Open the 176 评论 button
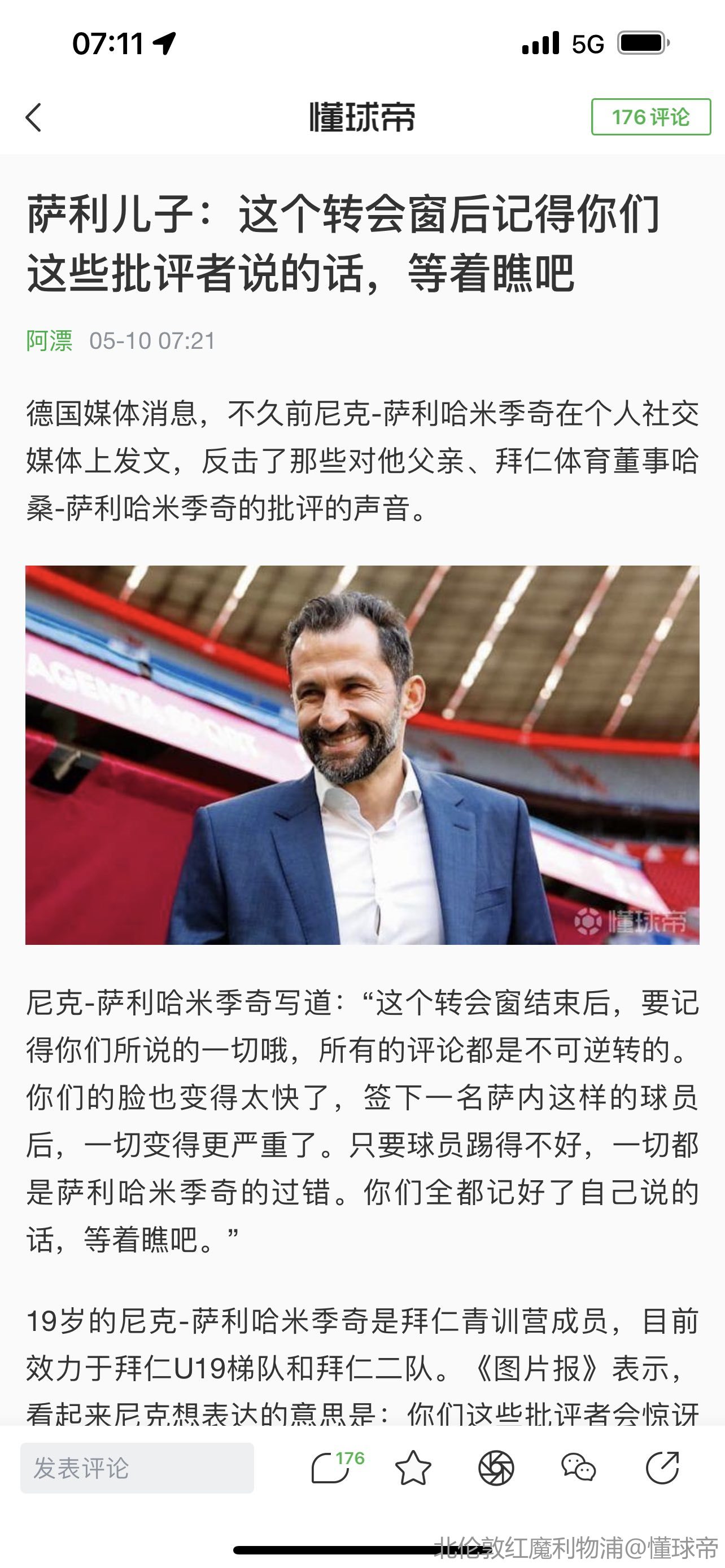The image size is (725, 1568). click(x=650, y=117)
